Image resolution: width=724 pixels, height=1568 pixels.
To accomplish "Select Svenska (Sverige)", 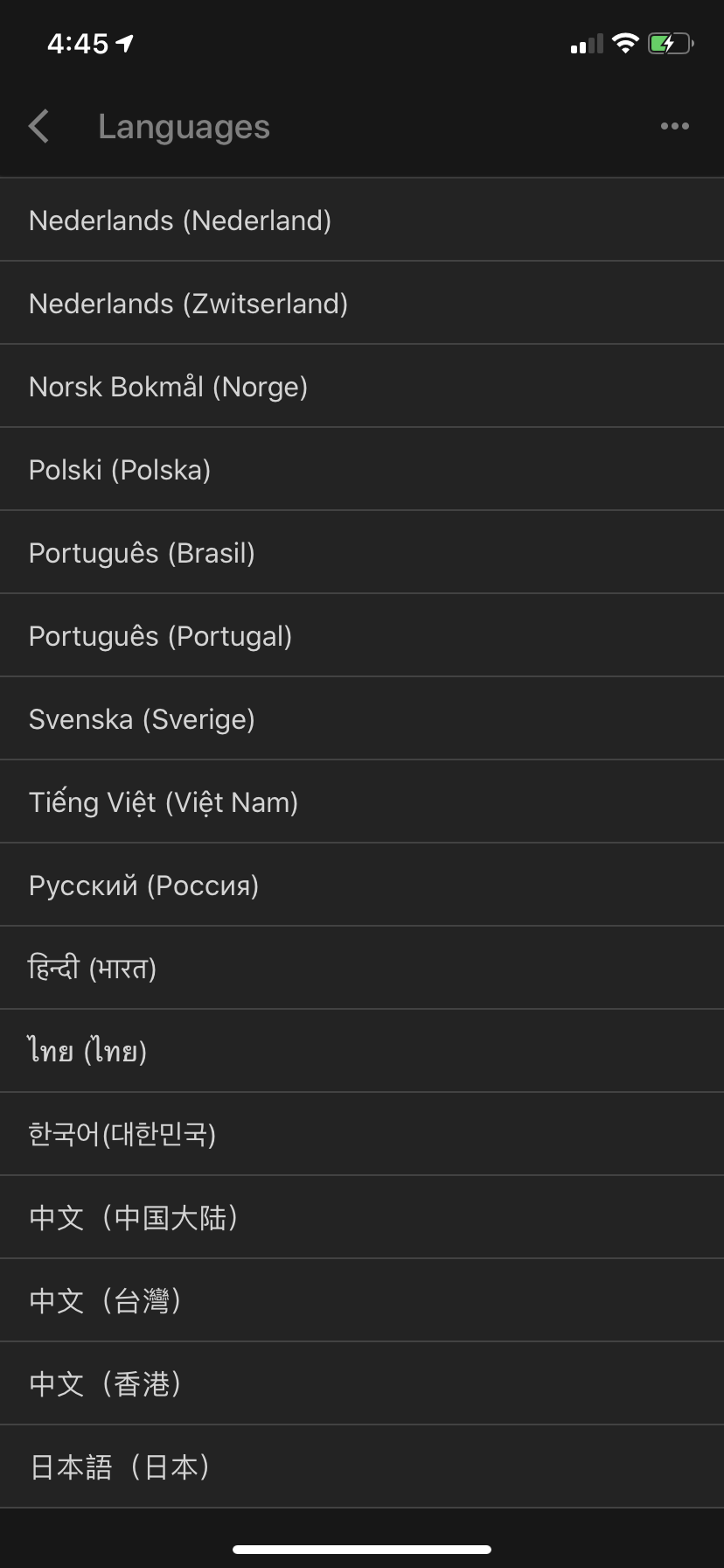I will click(x=142, y=719).
